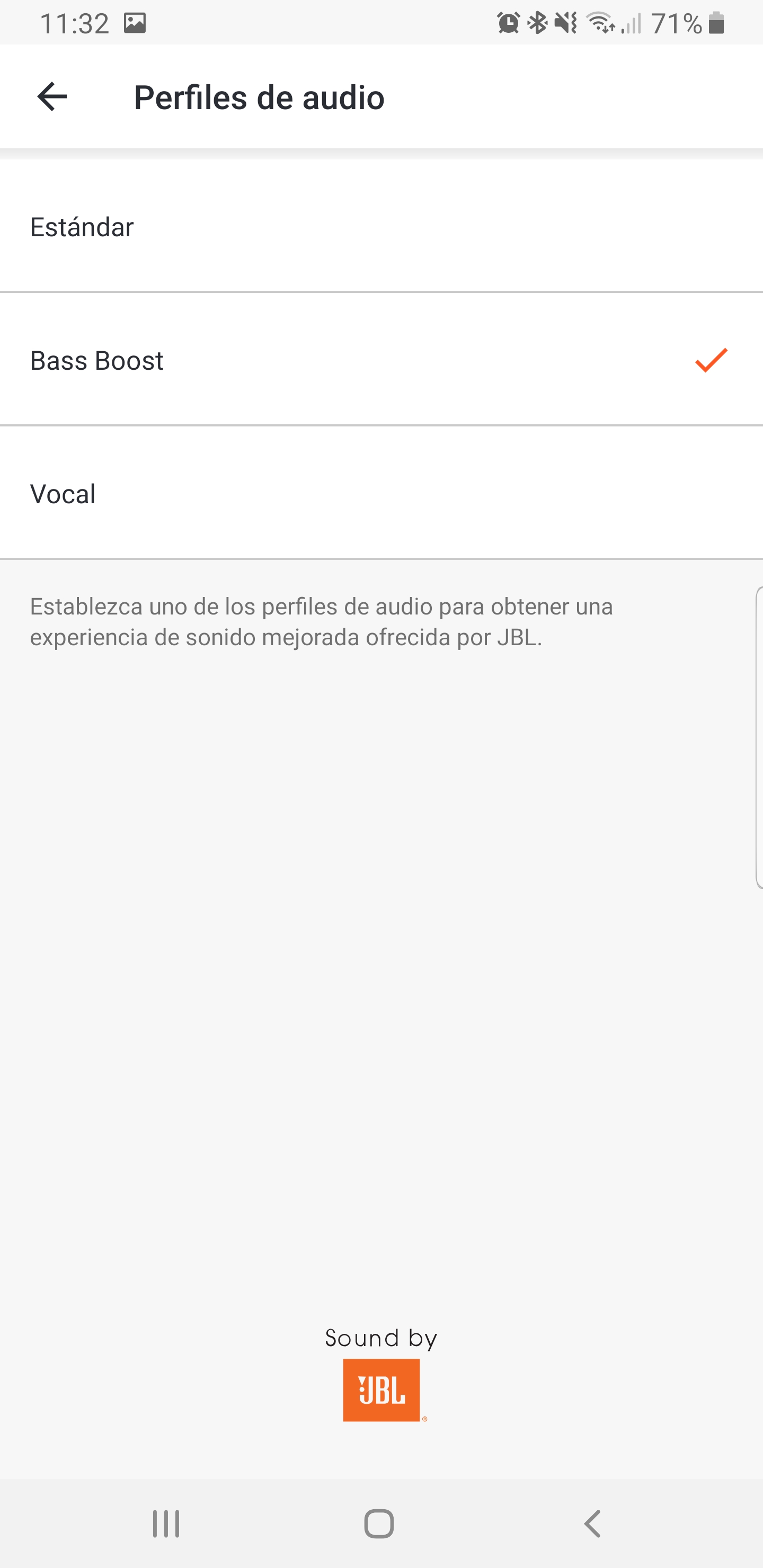Open the Perfiles de audio title header
The height and width of the screenshot is (1568, 763).
click(260, 96)
